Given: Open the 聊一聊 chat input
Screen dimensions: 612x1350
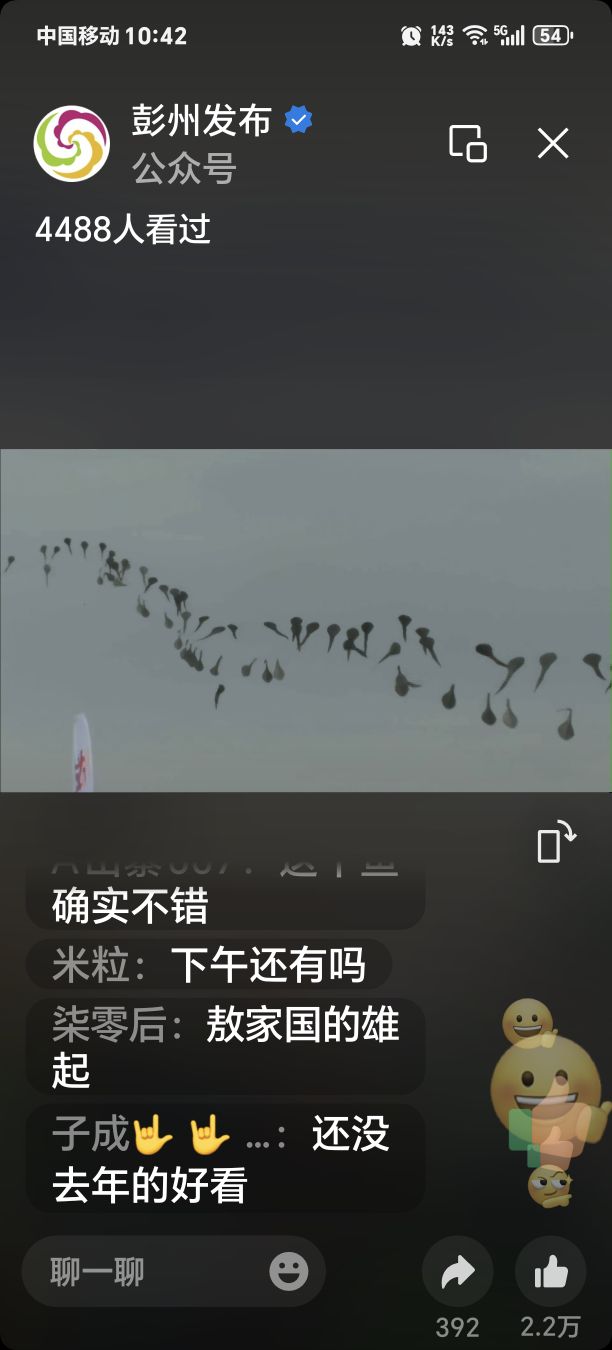Looking at the screenshot, I should (x=140, y=1272).
